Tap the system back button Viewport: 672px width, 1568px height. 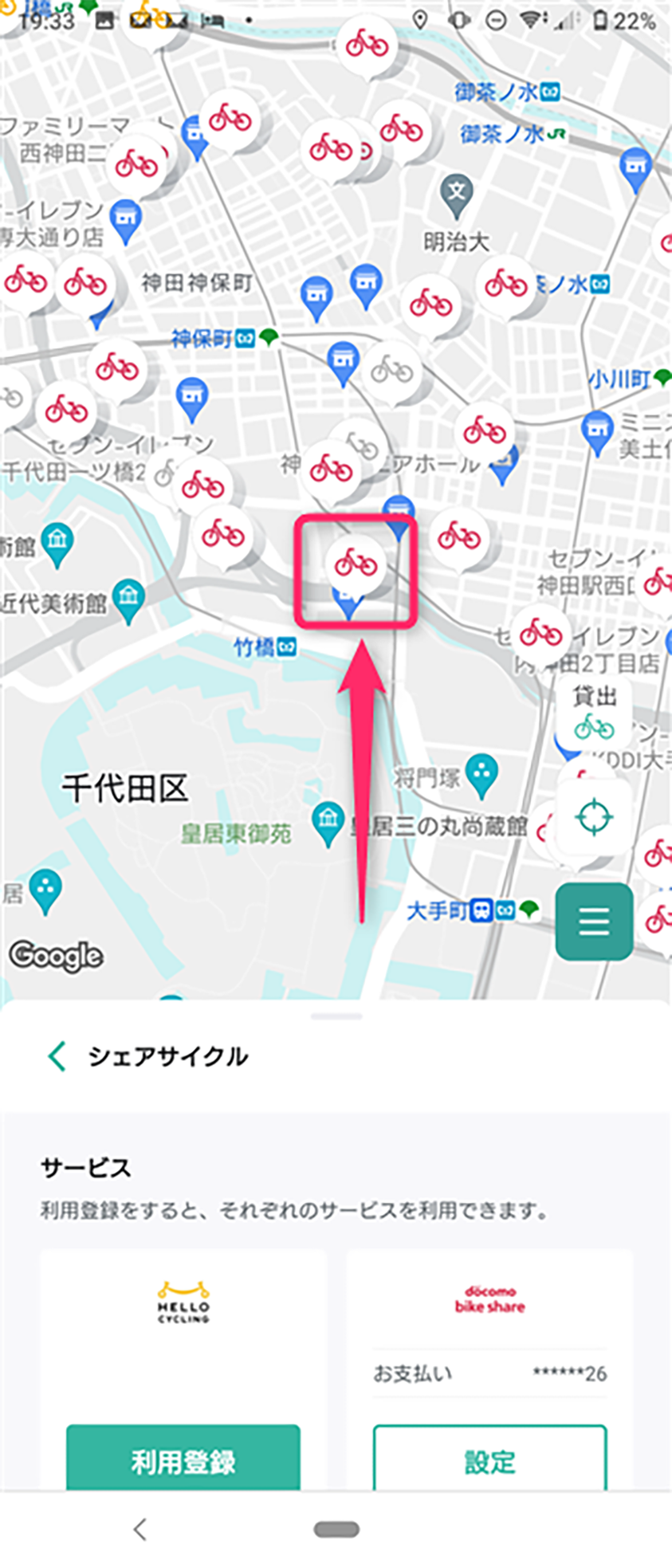click(140, 1529)
